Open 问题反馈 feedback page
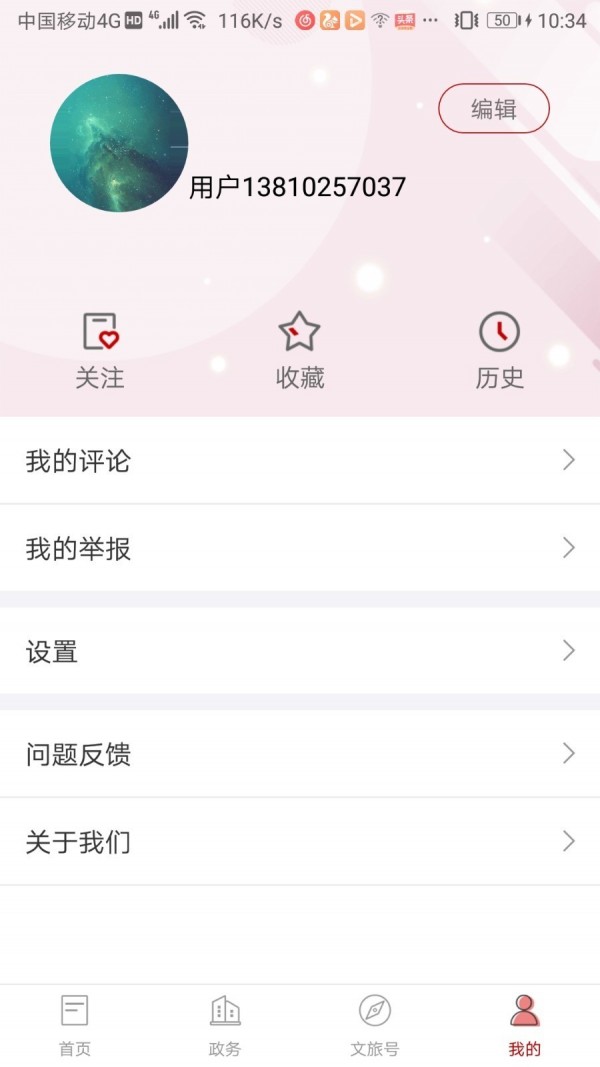Screen dimensions: 600x1067 pos(300,754)
